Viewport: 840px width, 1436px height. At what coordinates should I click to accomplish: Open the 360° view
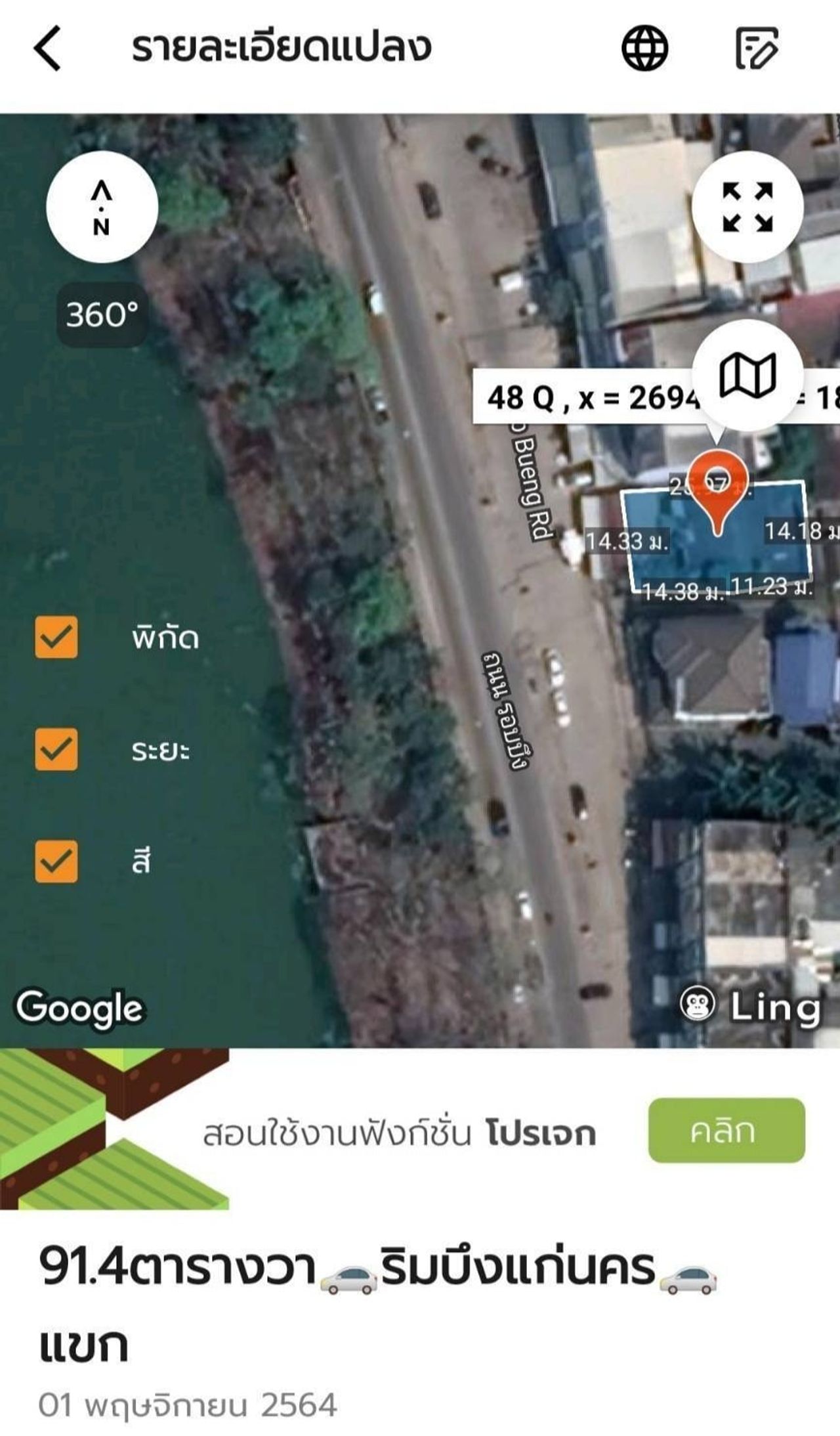(102, 315)
